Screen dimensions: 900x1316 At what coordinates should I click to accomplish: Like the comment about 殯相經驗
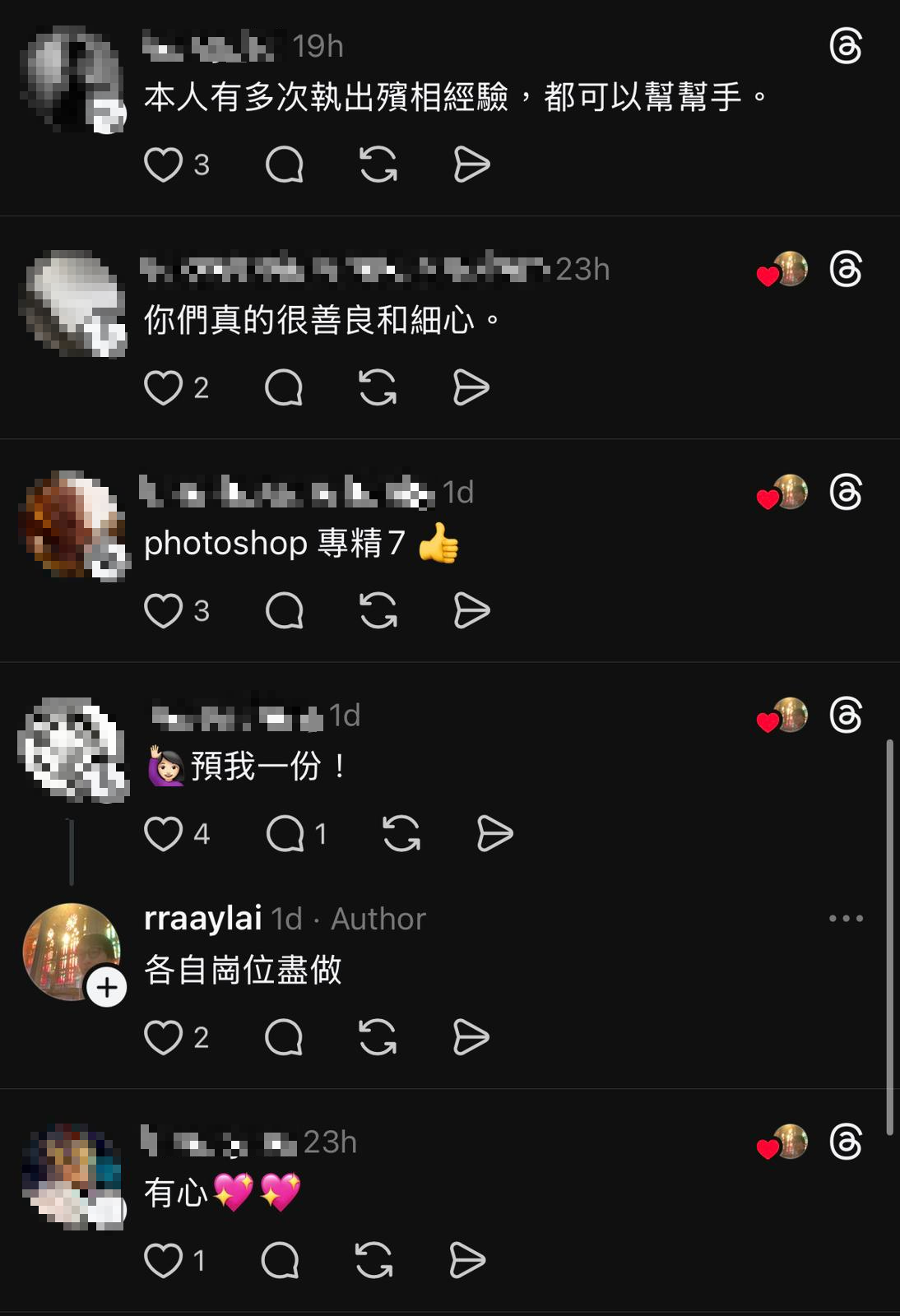[163, 164]
